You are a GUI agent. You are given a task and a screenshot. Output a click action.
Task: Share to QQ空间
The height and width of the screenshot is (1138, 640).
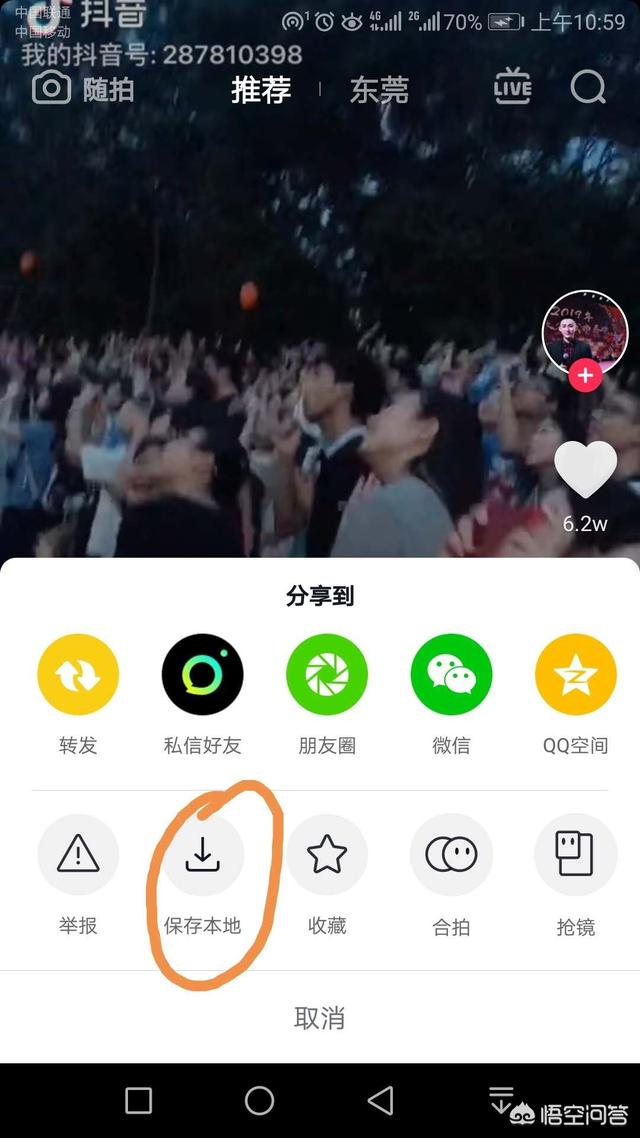575,675
